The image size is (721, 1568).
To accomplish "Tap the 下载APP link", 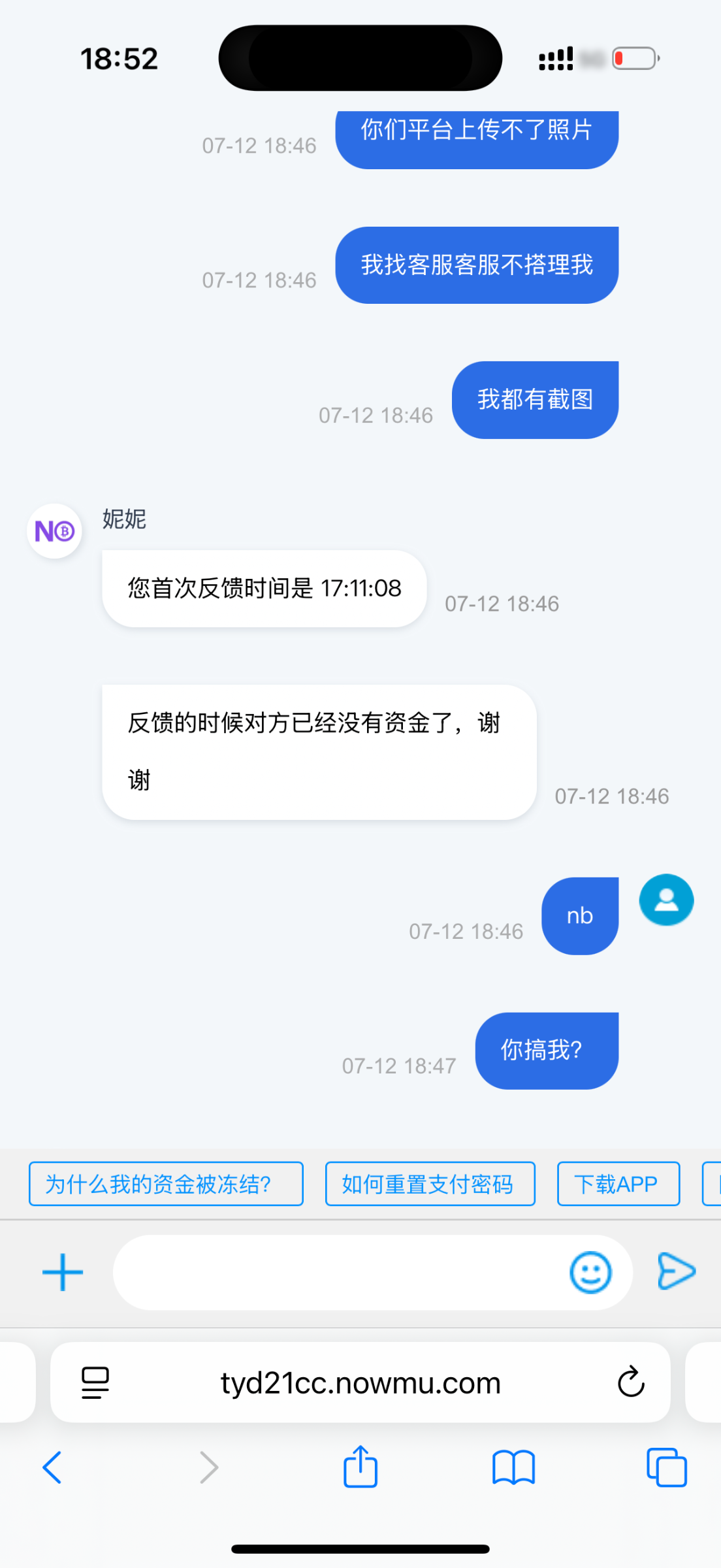I will tap(617, 1183).
